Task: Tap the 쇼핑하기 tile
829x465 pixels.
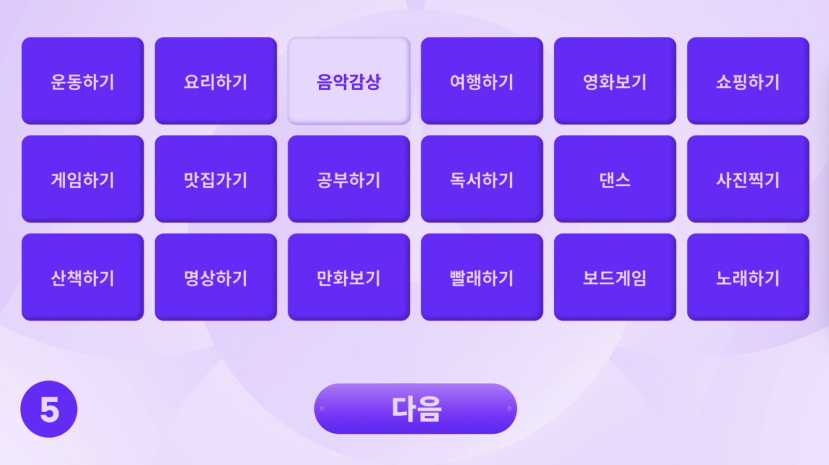Action: [x=748, y=81]
